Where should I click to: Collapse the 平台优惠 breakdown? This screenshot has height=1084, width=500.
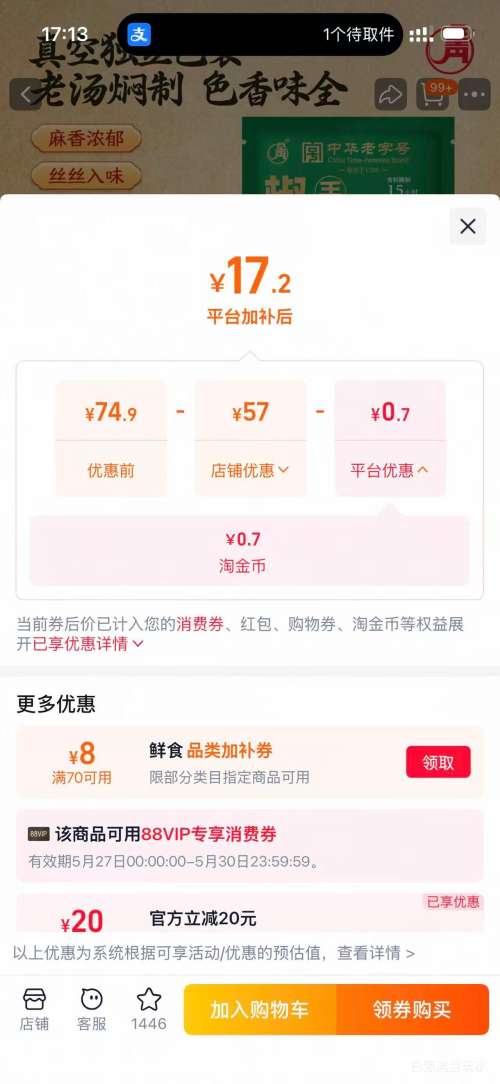[389, 471]
